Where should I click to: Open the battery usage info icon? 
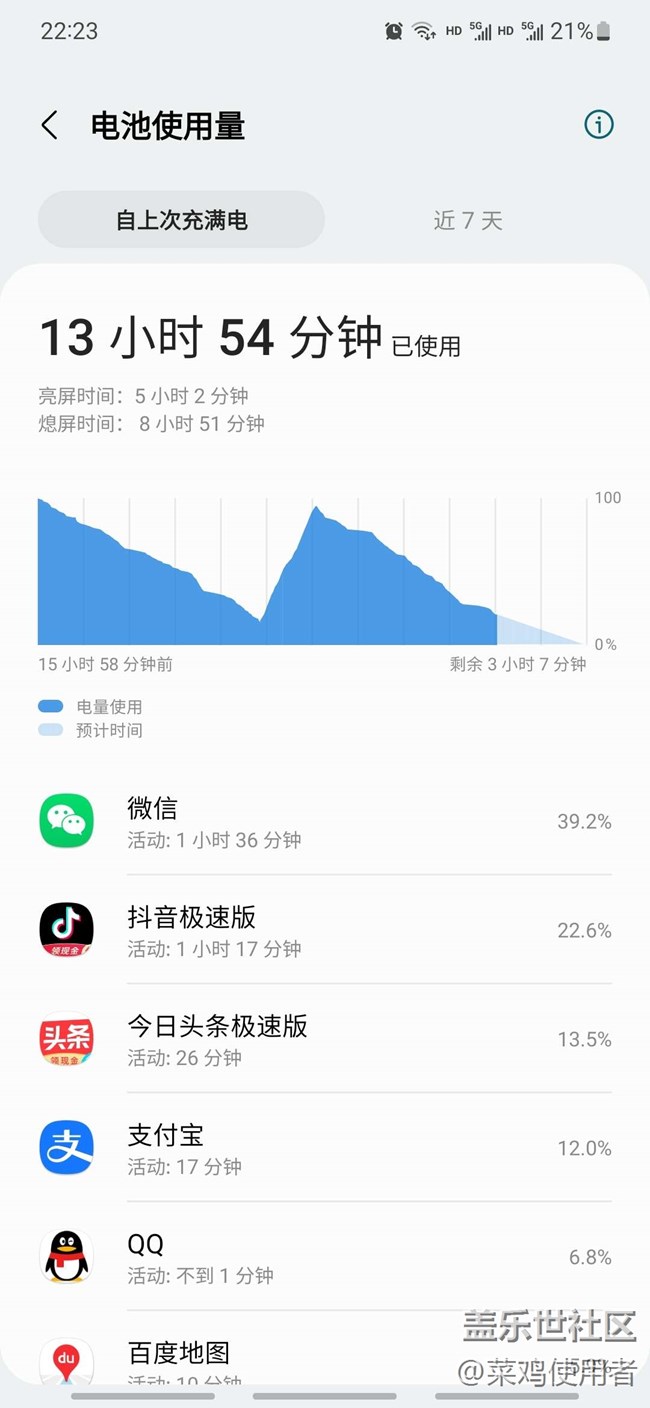598,125
